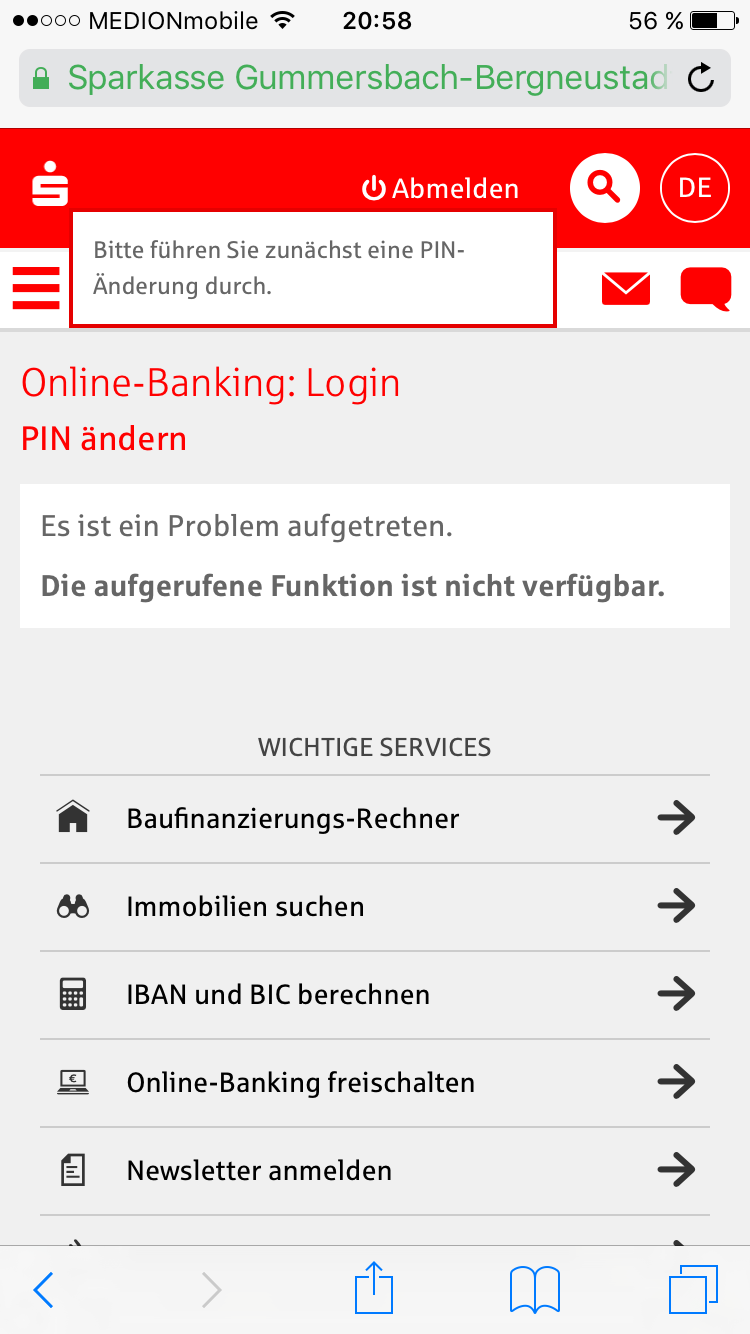
Task: Open the search magnifier icon
Action: 604,187
